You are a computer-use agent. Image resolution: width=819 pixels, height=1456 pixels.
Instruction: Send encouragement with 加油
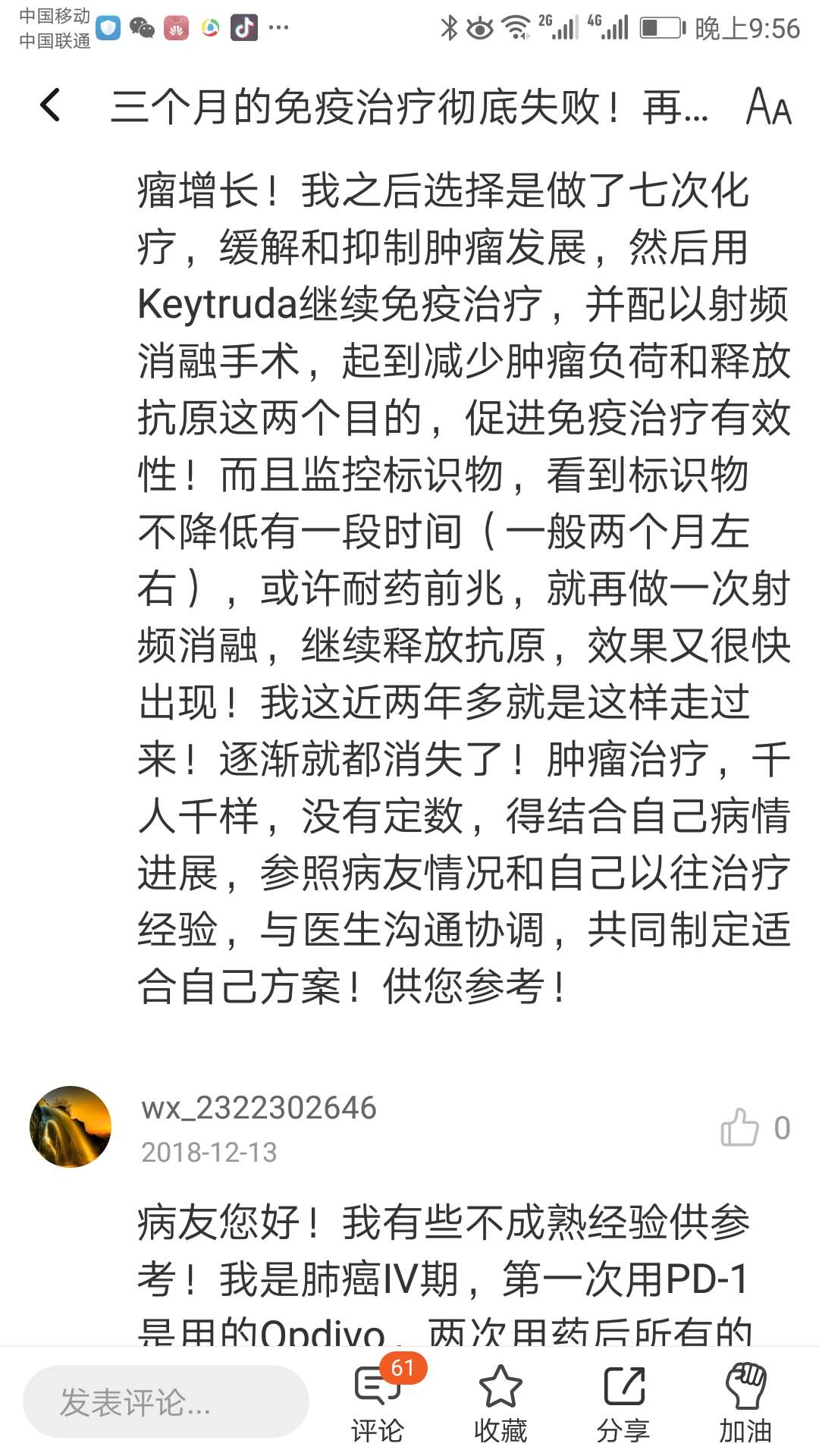coord(745,1401)
